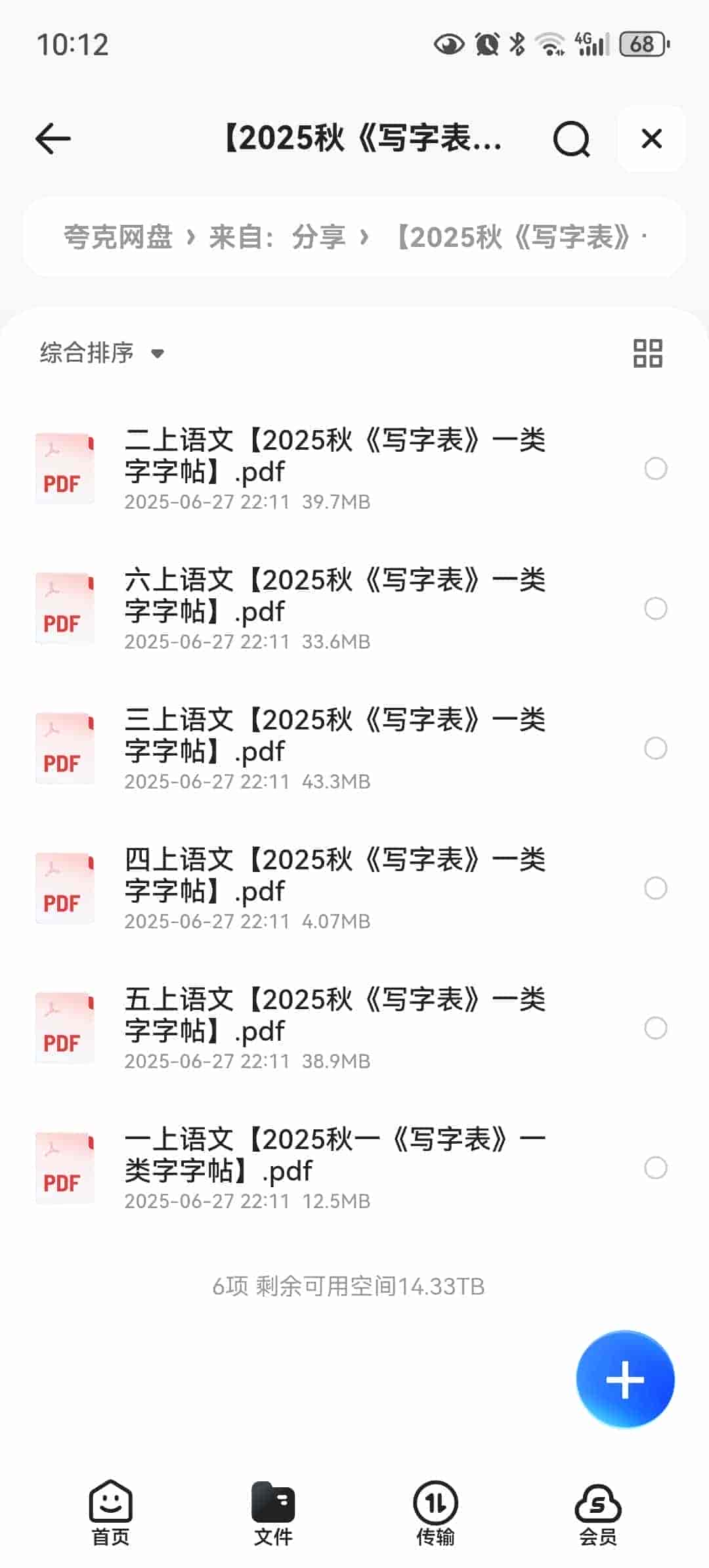
Task: Tap the back arrow to exit folder
Action: (x=53, y=139)
